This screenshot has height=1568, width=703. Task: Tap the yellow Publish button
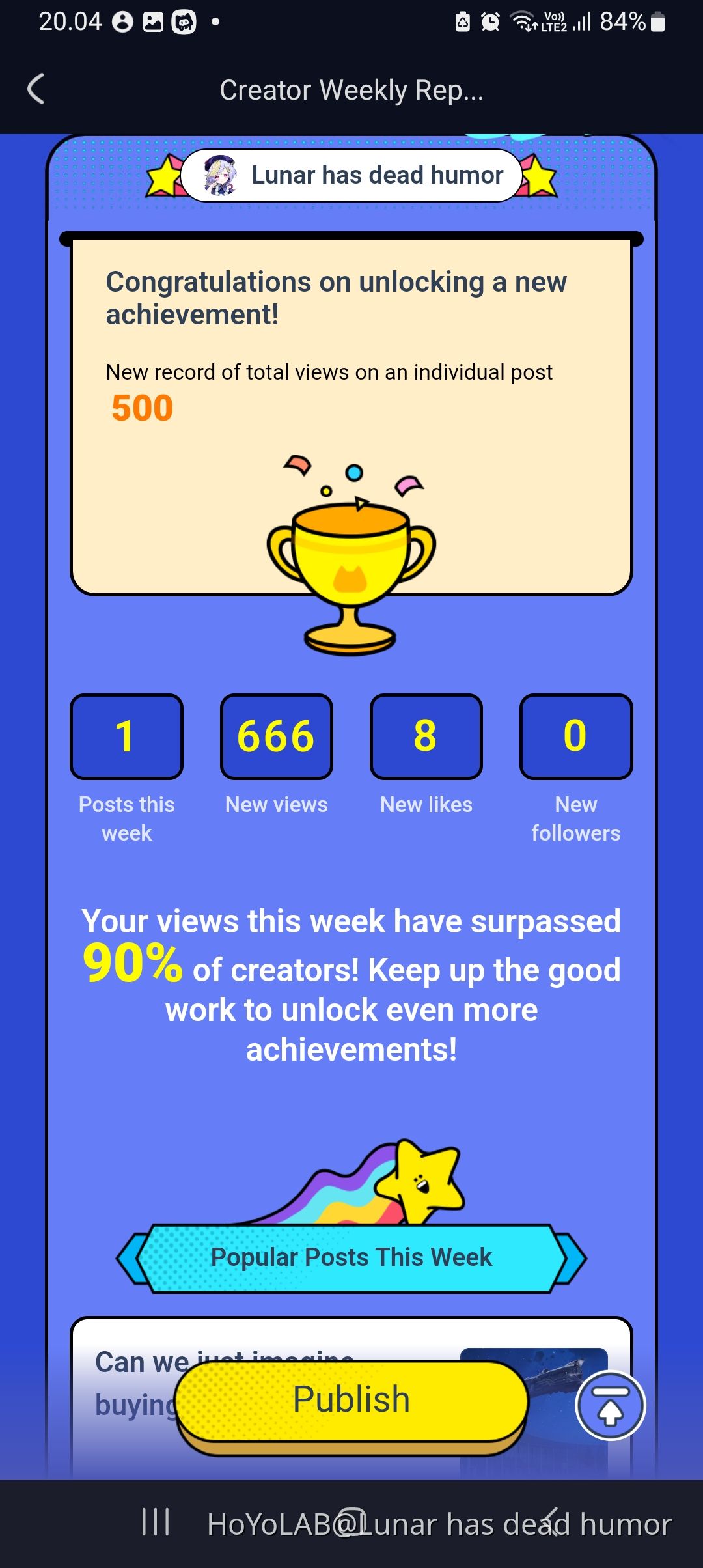point(351,1400)
